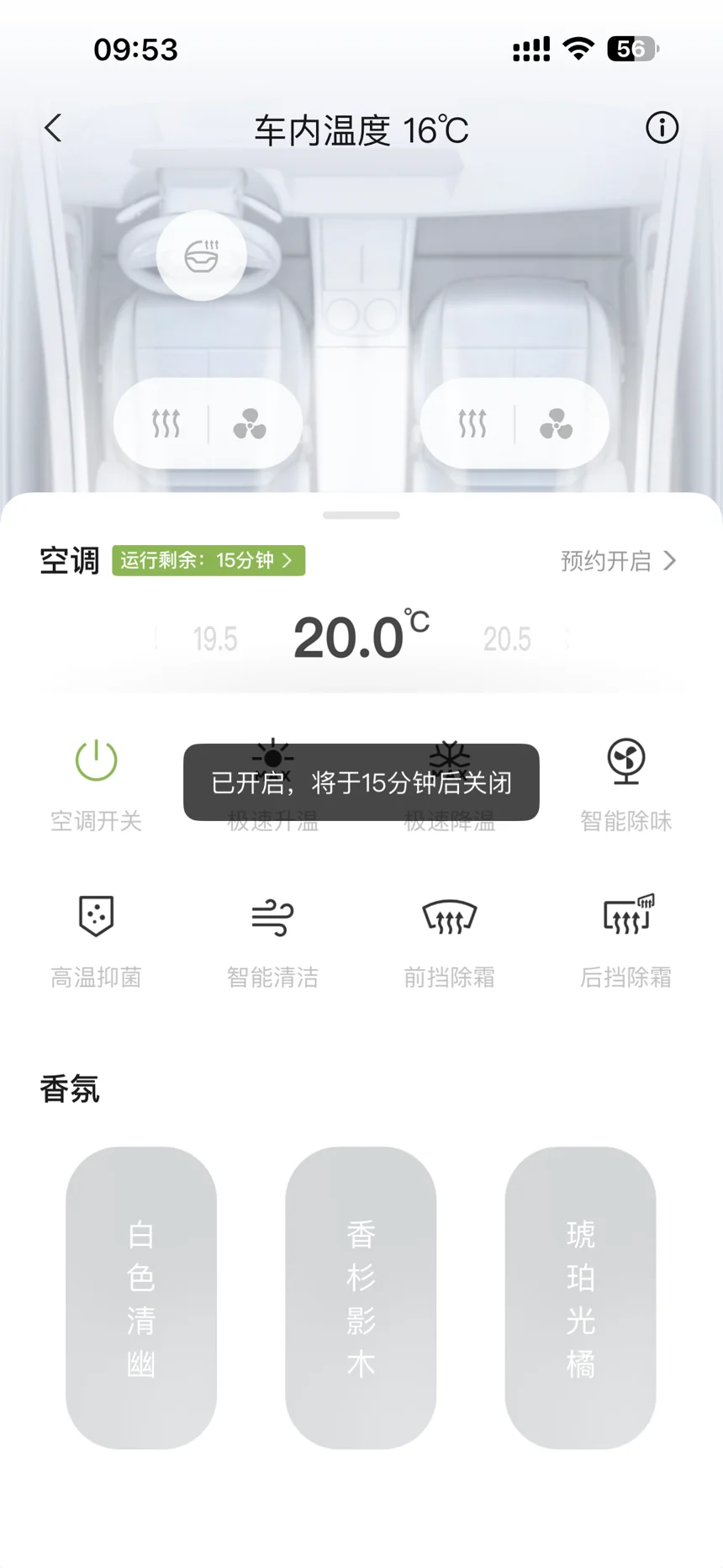Select the 白色清幽 fragrance

coord(141,1297)
